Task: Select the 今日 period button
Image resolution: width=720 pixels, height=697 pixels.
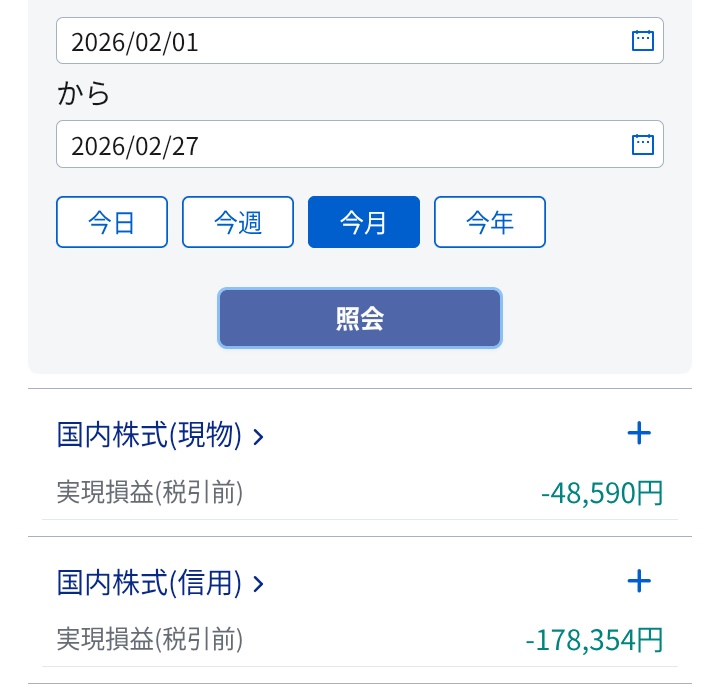Action: 112,222
